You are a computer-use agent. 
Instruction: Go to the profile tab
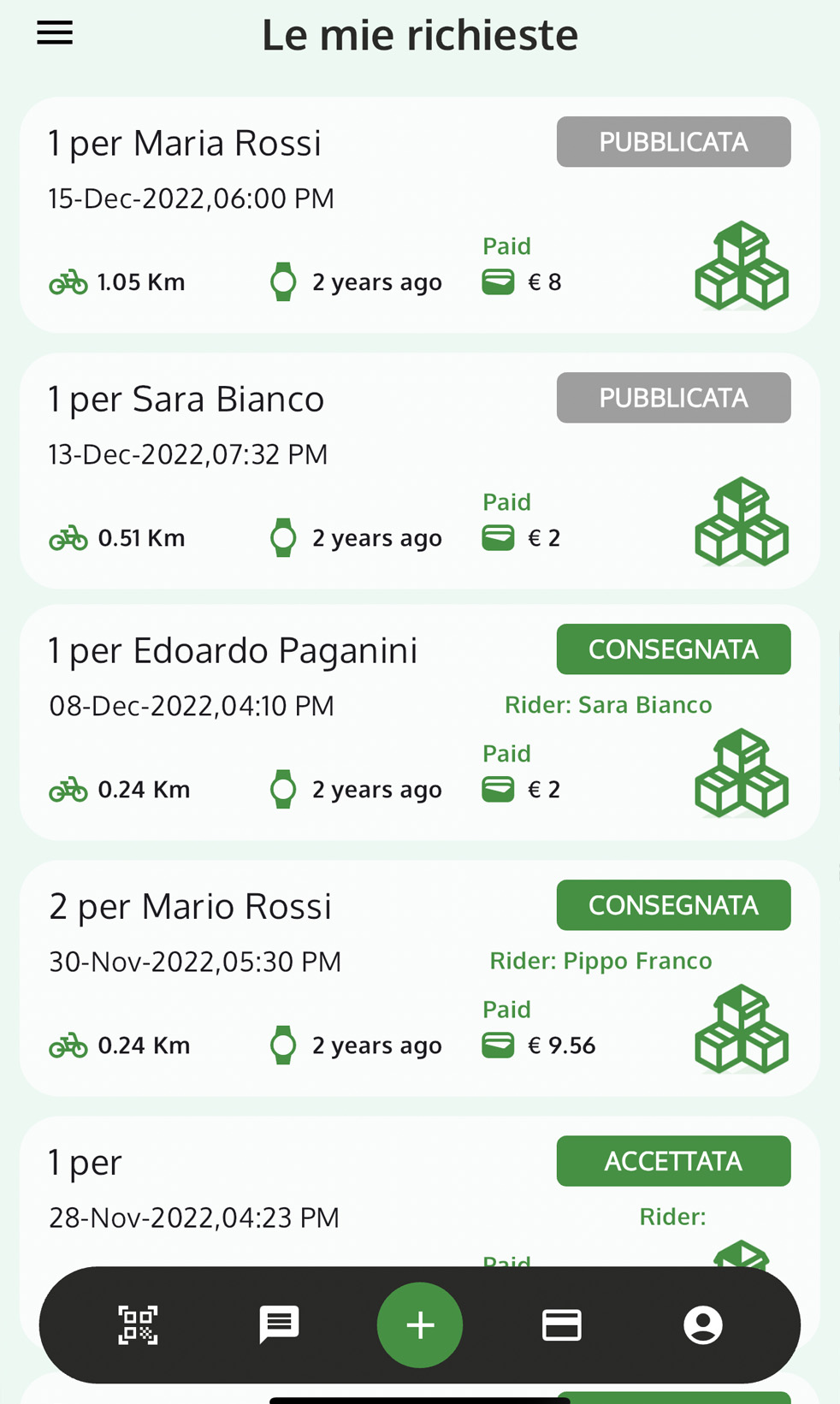tap(702, 1324)
